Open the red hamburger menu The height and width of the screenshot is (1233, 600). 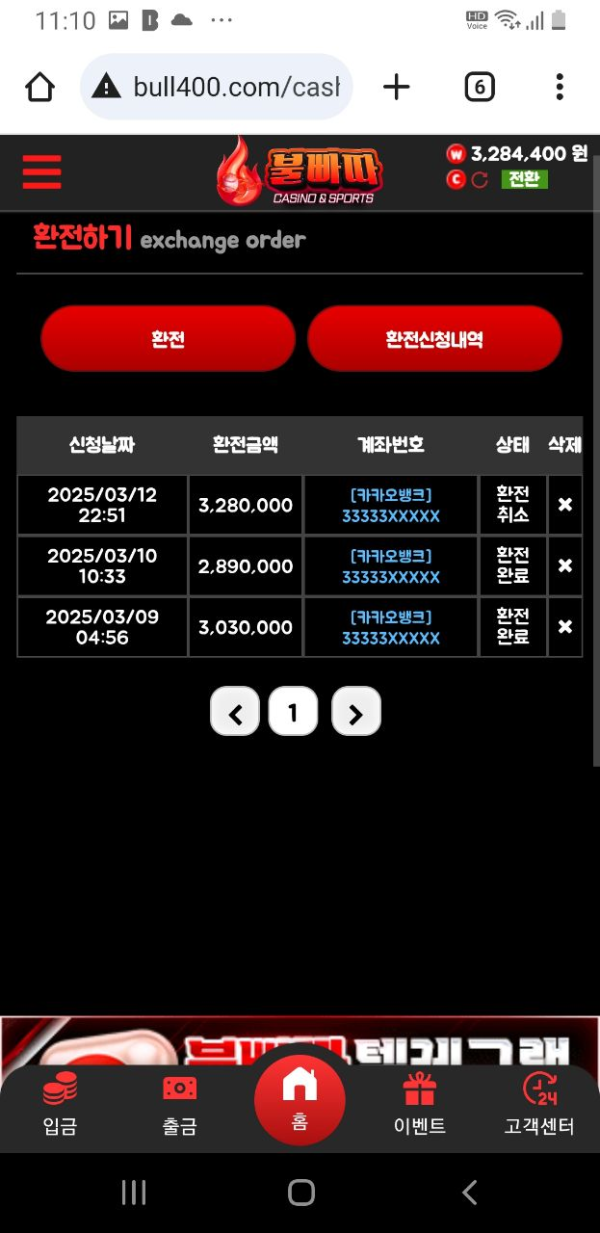pyautogui.click(x=42, y=172)
